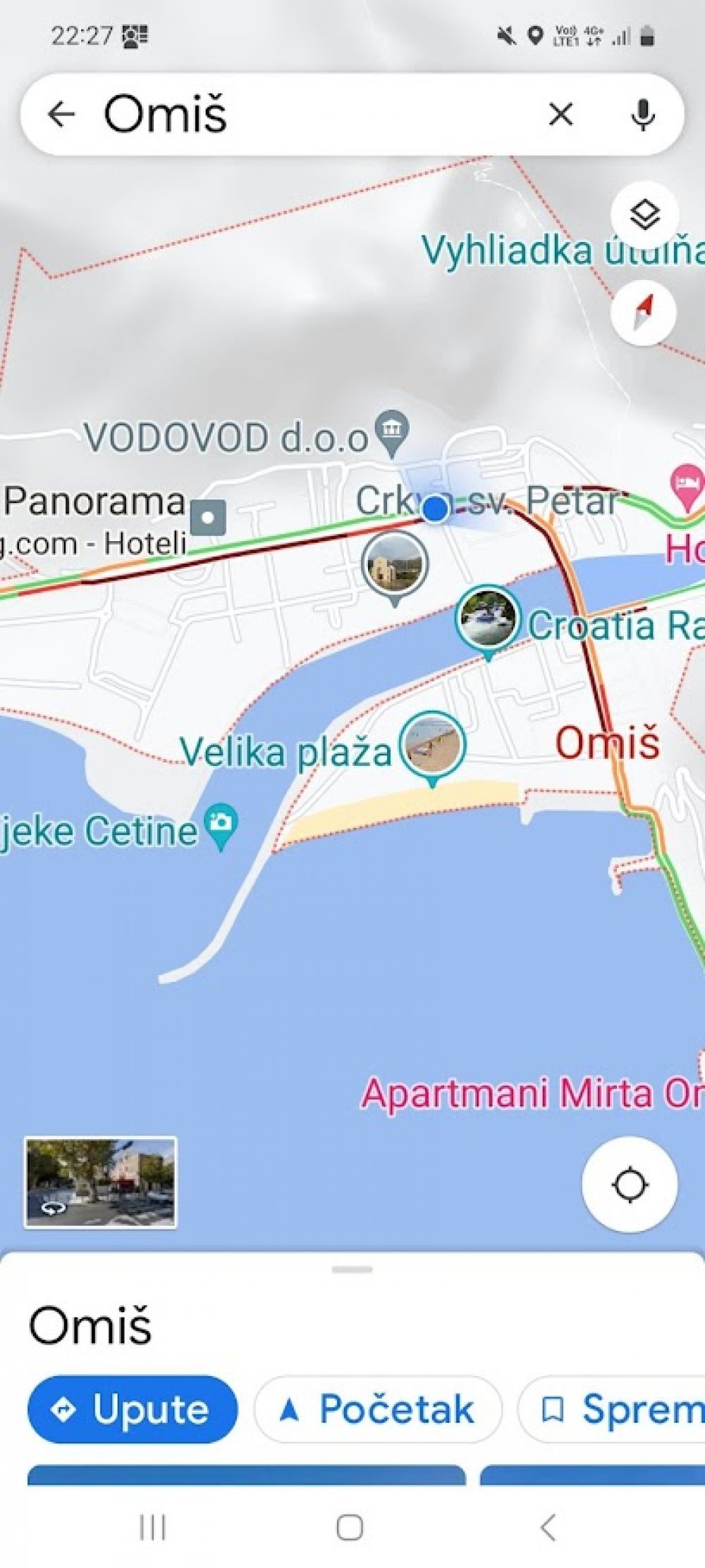Select the Croatia Rafting map marker

(488, 620)
